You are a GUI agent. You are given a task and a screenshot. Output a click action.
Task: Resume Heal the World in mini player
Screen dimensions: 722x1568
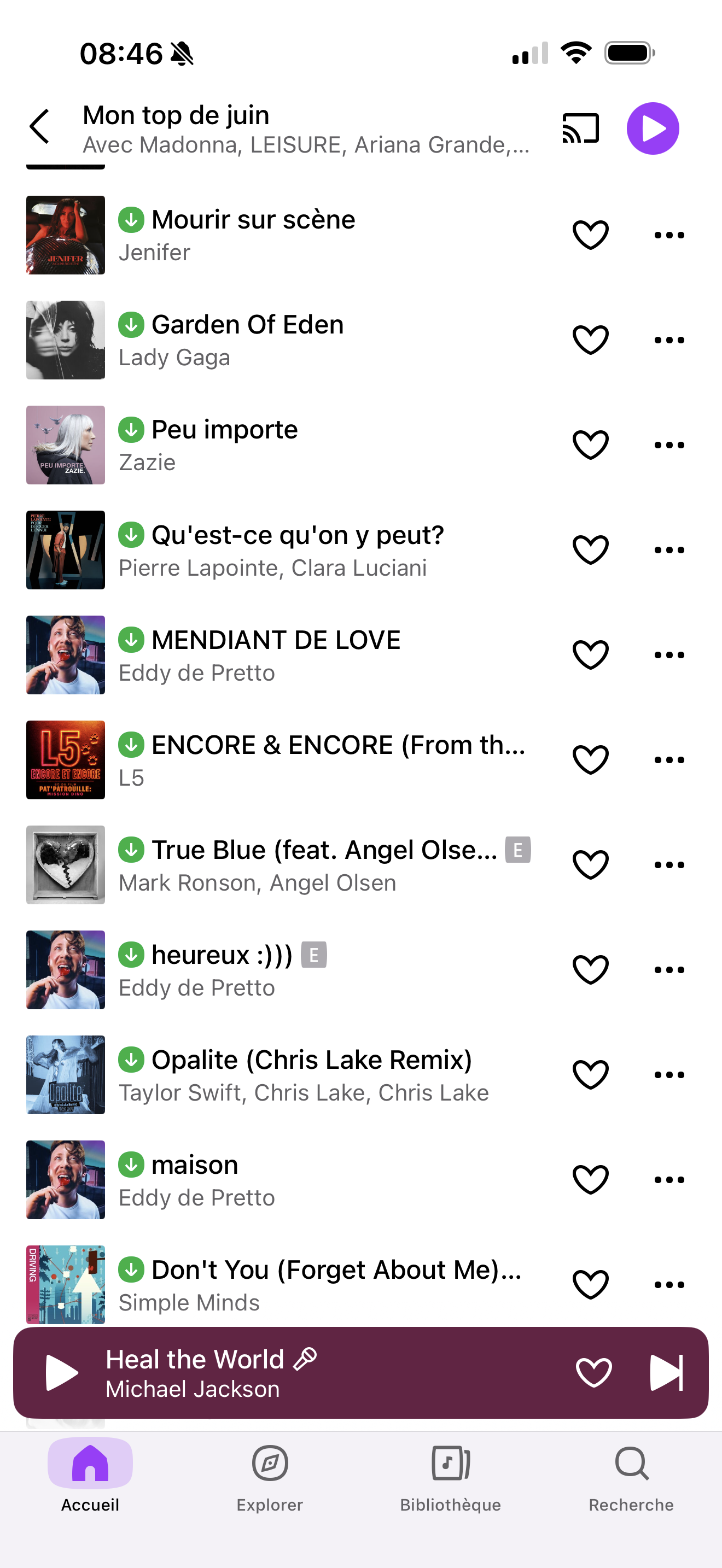coord(61,1373)
